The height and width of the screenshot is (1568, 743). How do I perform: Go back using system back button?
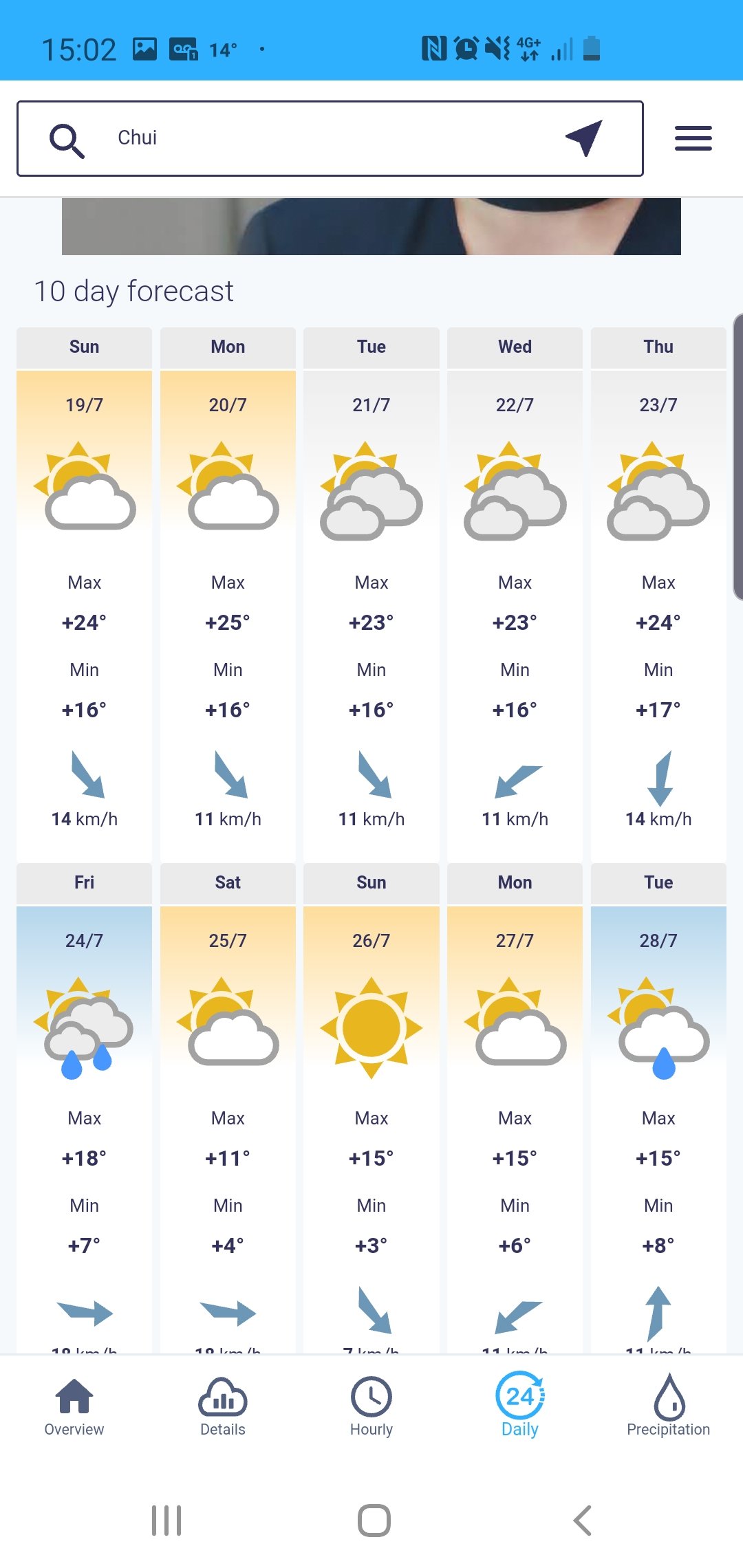coord(582,1521)
